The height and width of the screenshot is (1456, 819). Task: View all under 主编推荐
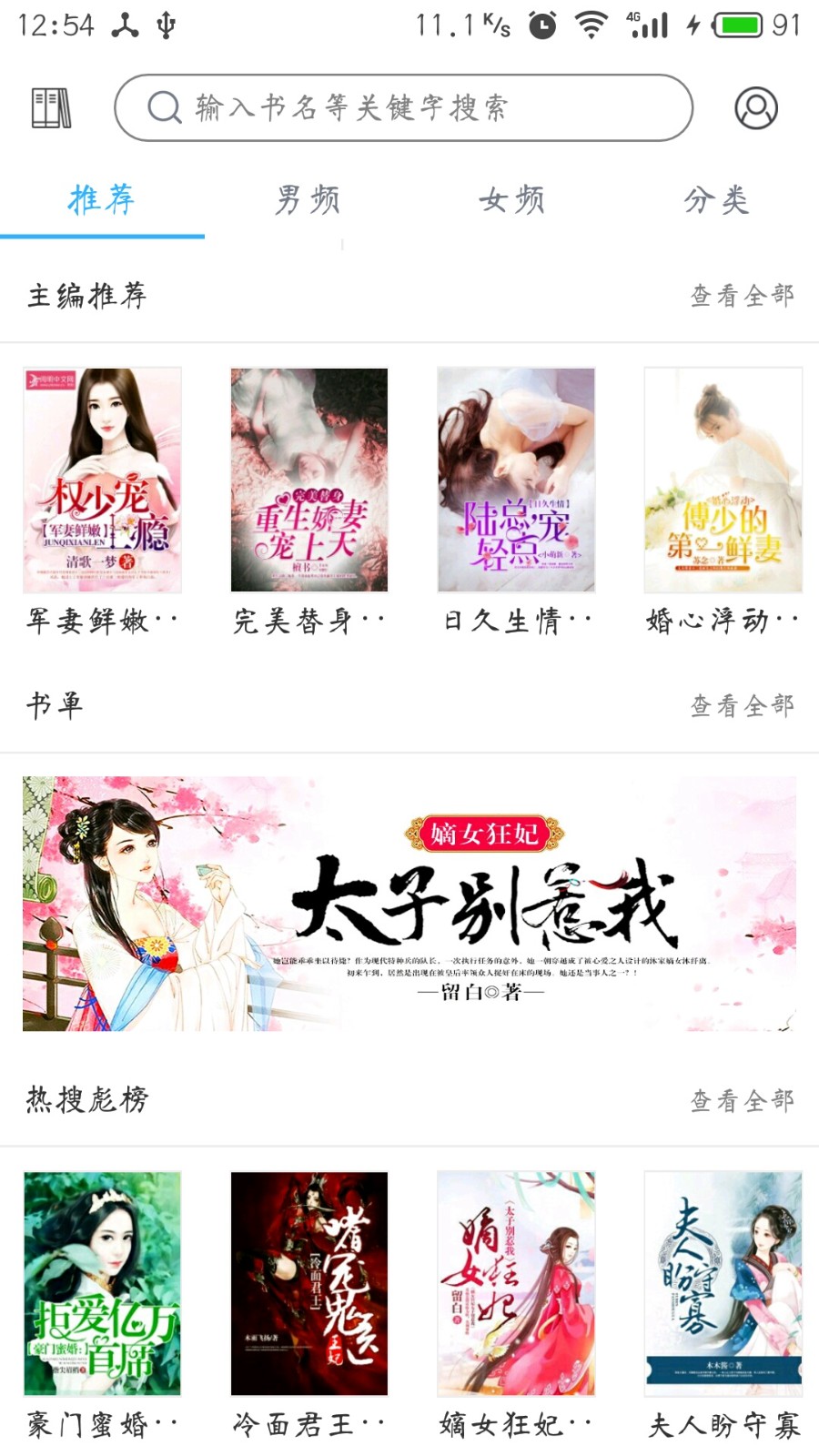click(742, 296)
